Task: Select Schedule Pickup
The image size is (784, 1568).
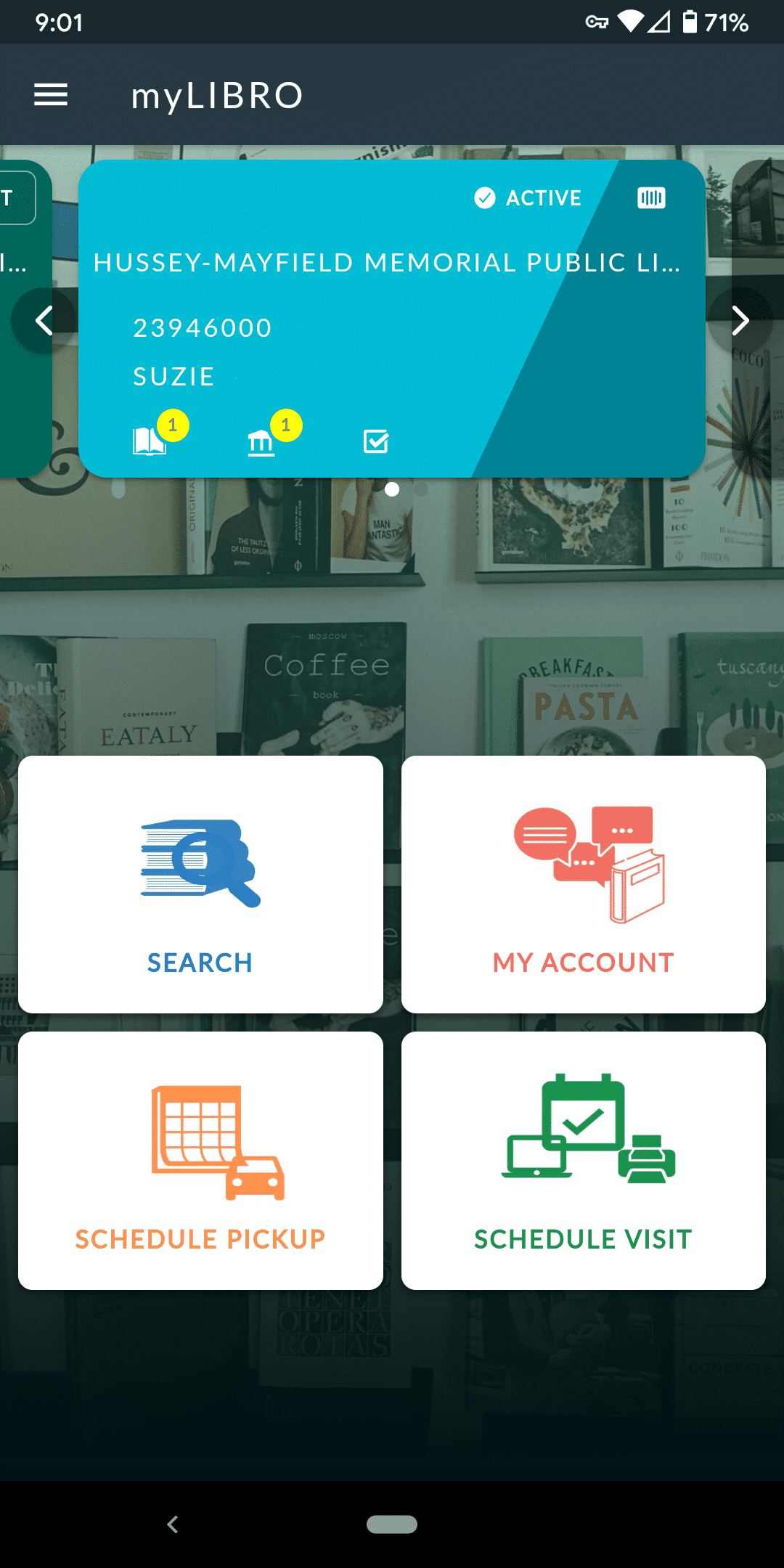Action: point(200,1160)
